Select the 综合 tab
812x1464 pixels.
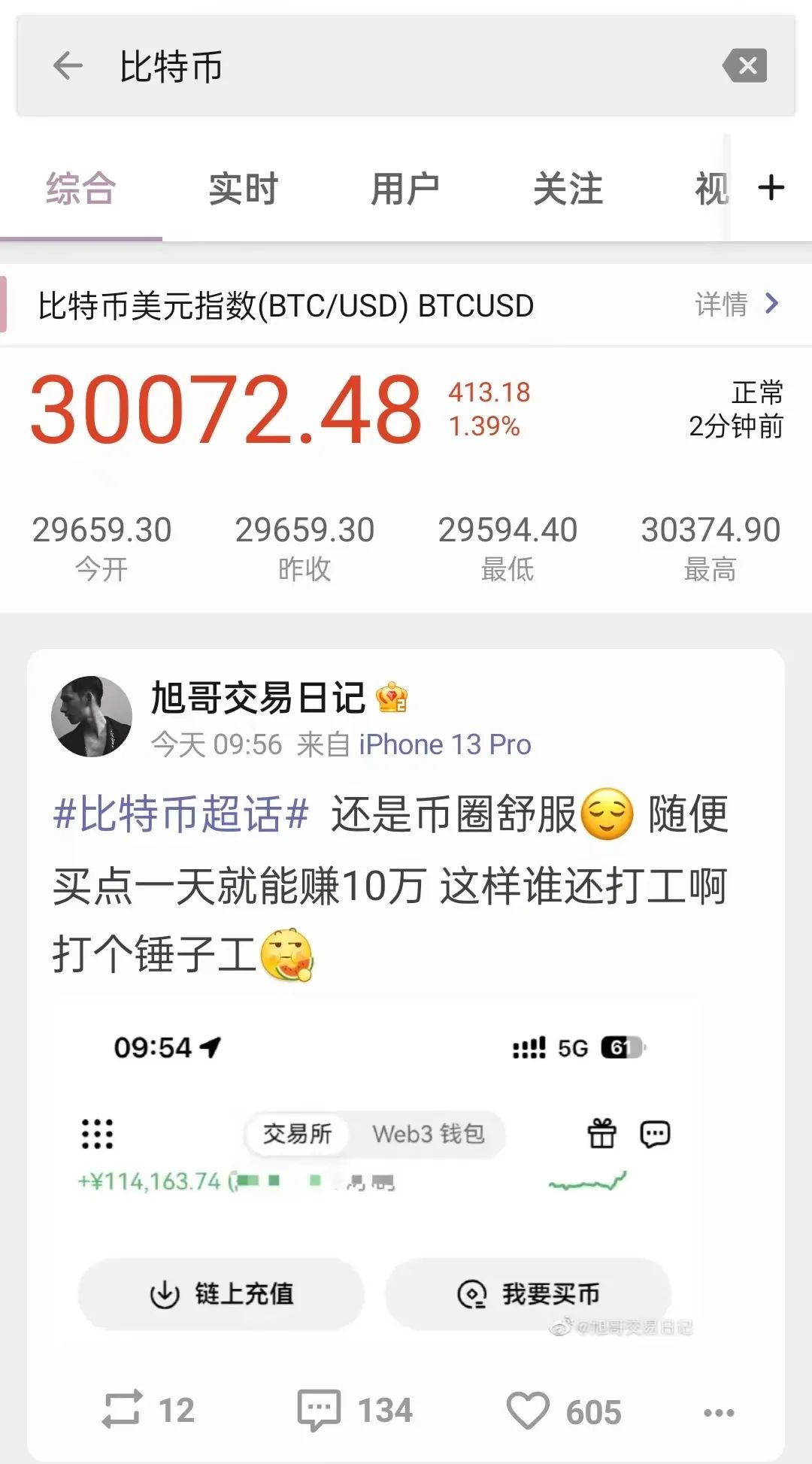click(x=81, y=189)
